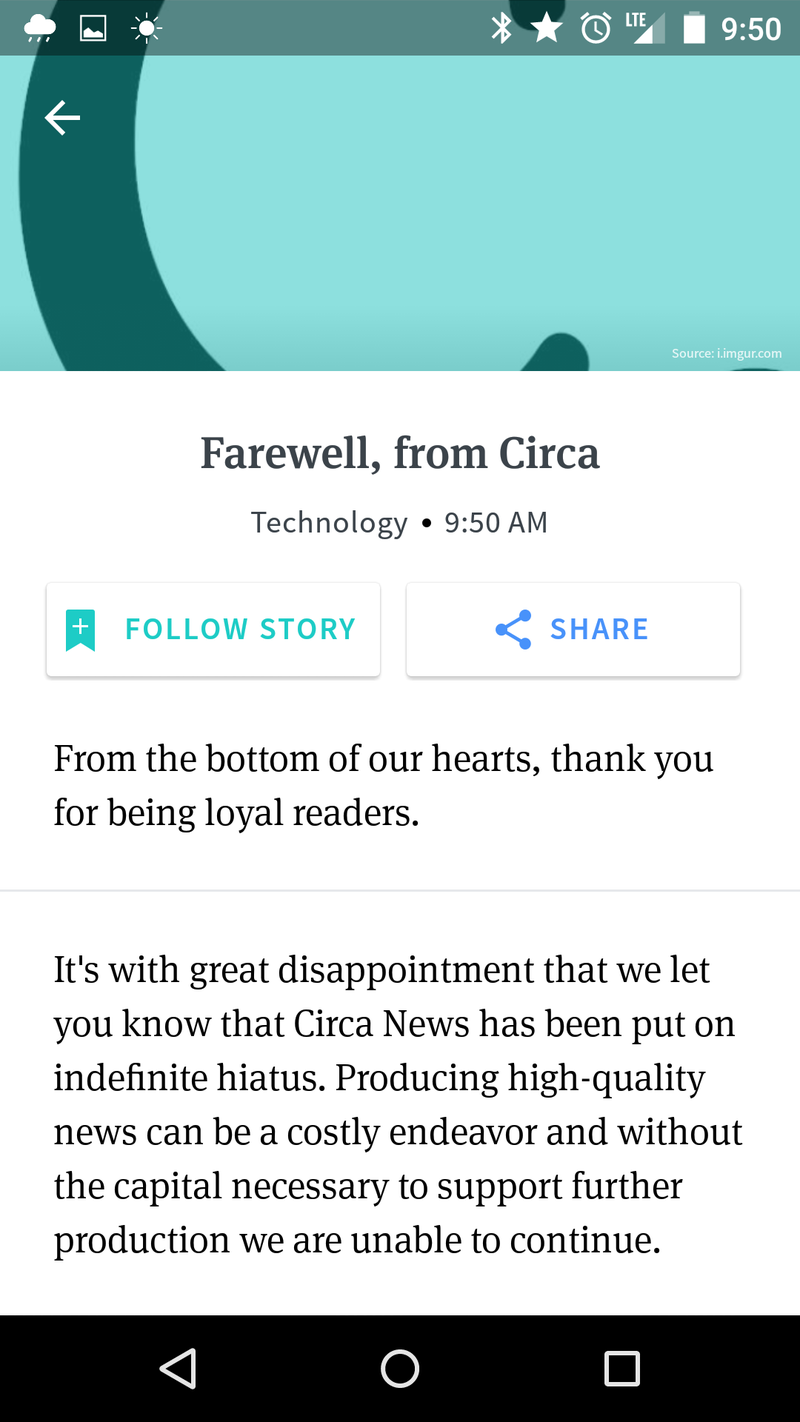Go back using the top-left arrow
This screenshot has width=800, height=1422.
(62, 118)
